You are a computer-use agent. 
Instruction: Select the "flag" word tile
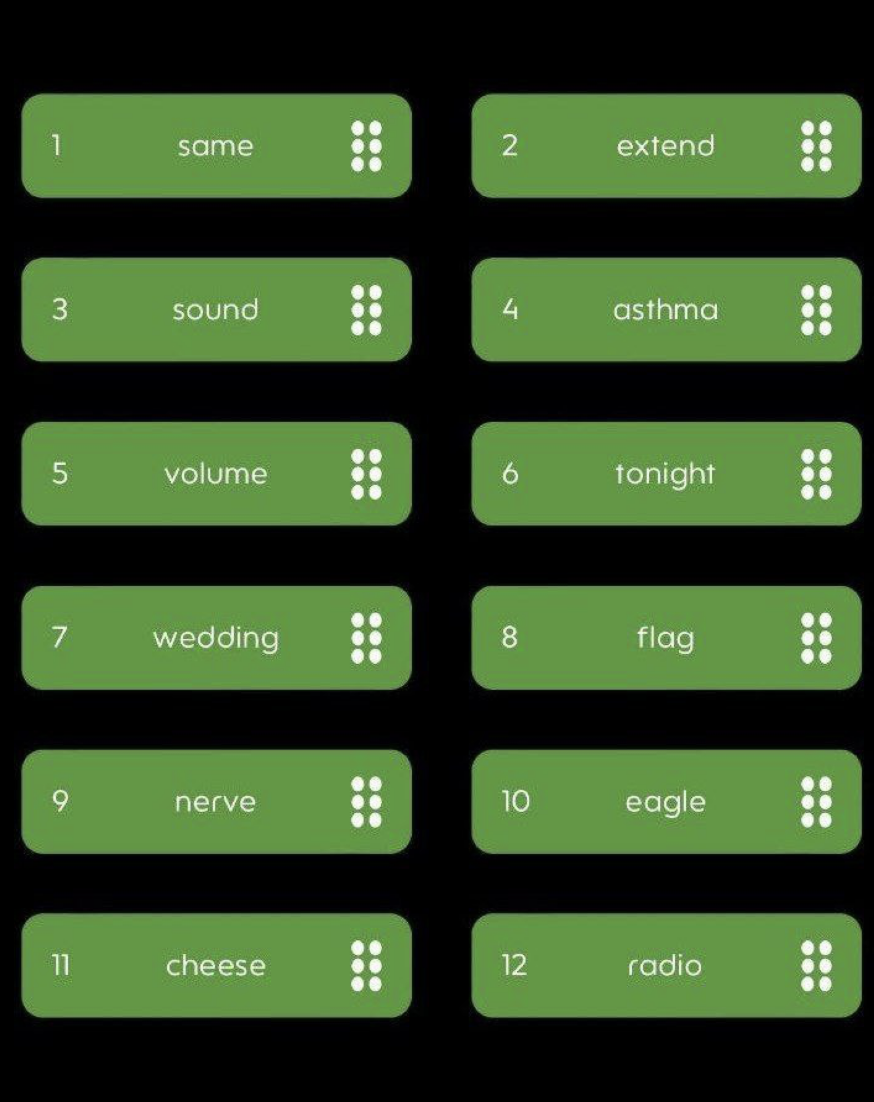665,638
